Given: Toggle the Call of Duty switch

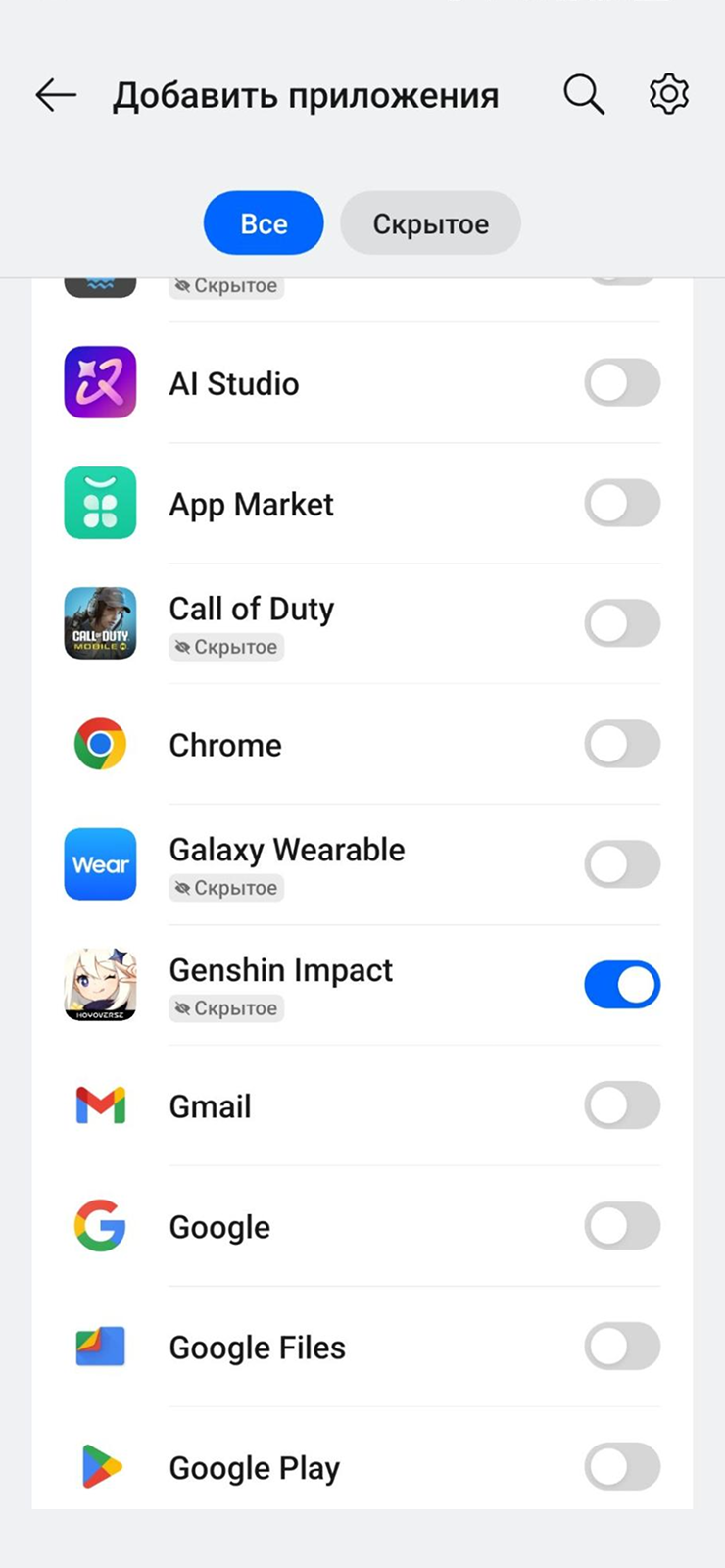Looking at the screenshot, I should pos(622,623).
